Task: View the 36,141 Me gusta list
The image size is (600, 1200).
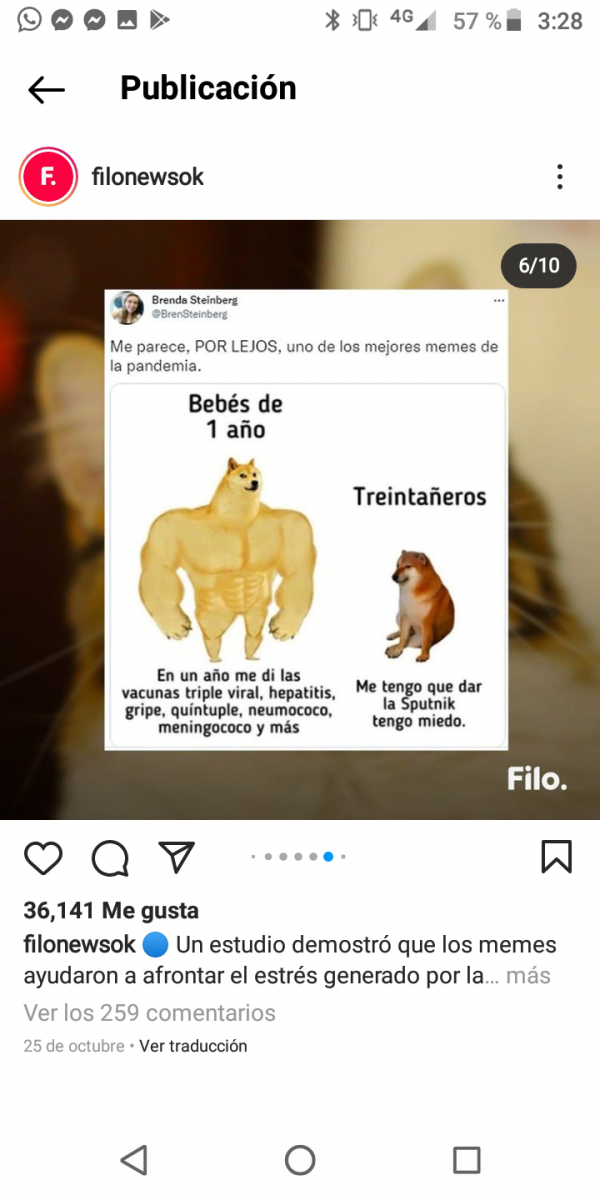Action: point(111,910)
